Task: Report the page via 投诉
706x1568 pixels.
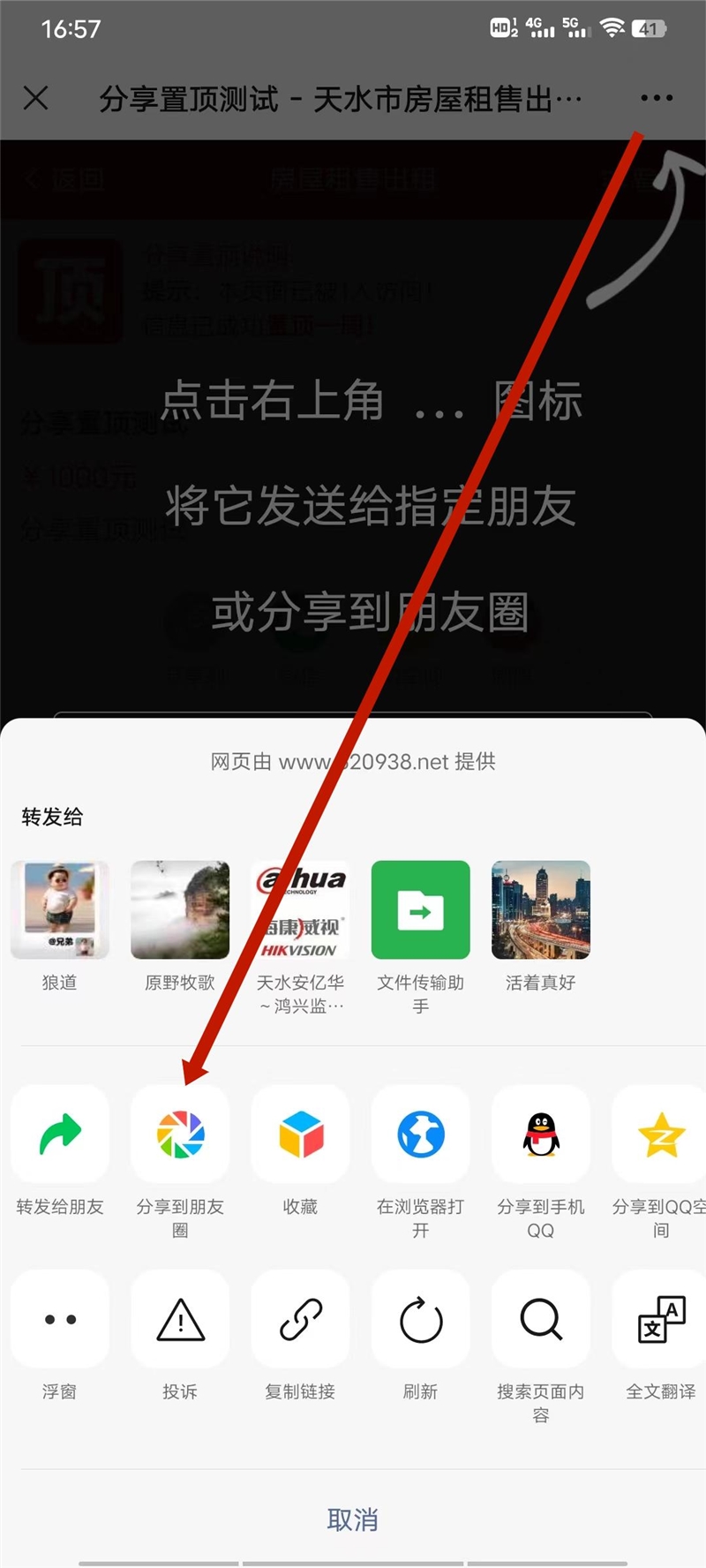Action: coord(180,1320)
